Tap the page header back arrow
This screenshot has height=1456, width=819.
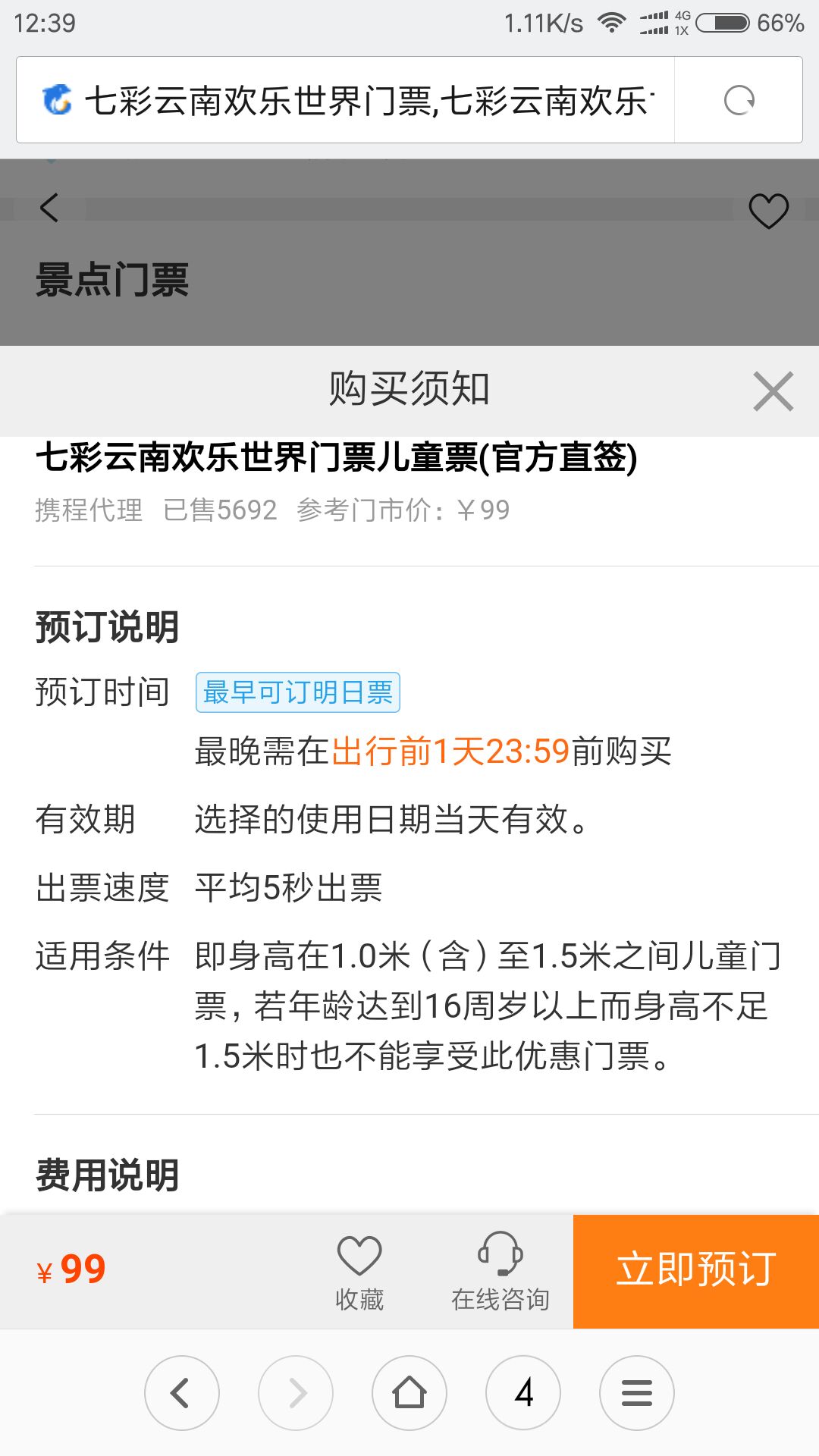coord(50,208)
